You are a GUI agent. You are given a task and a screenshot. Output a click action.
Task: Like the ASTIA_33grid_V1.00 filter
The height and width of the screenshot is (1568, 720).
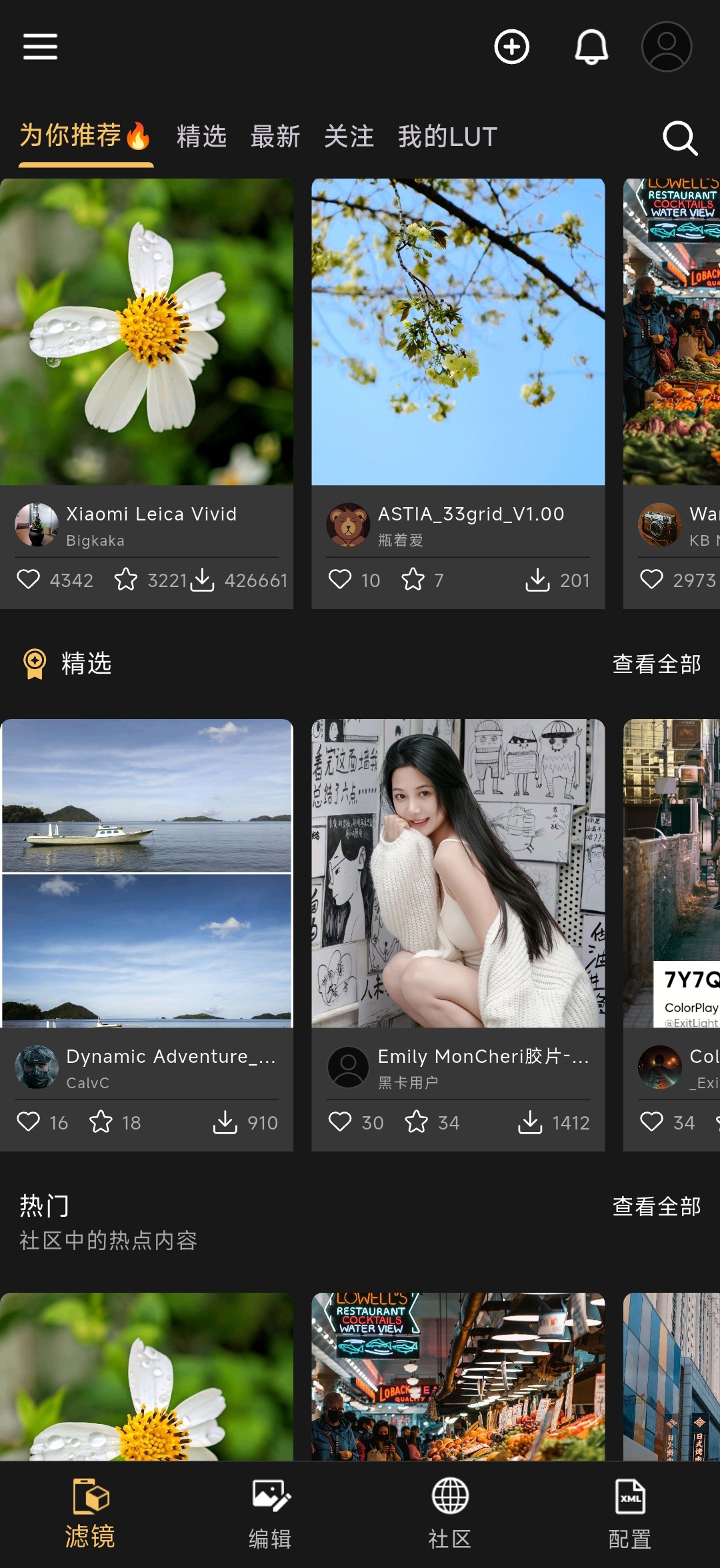(340, 579)
